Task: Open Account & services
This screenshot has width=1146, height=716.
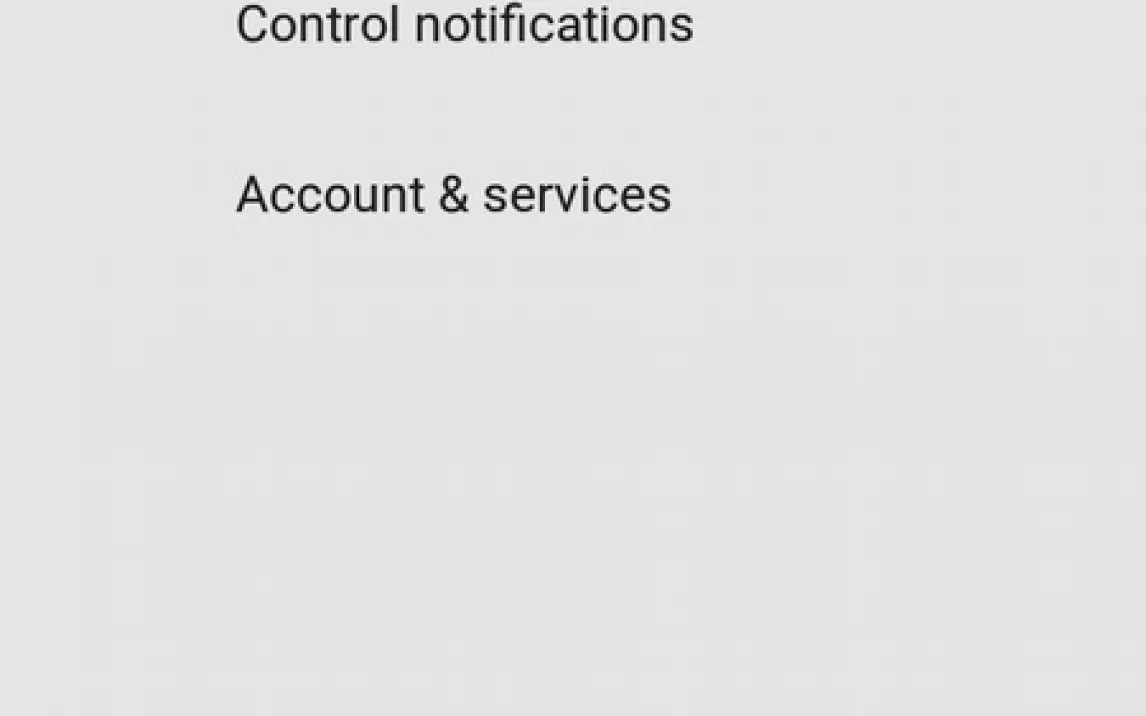Action: (453, 195)
